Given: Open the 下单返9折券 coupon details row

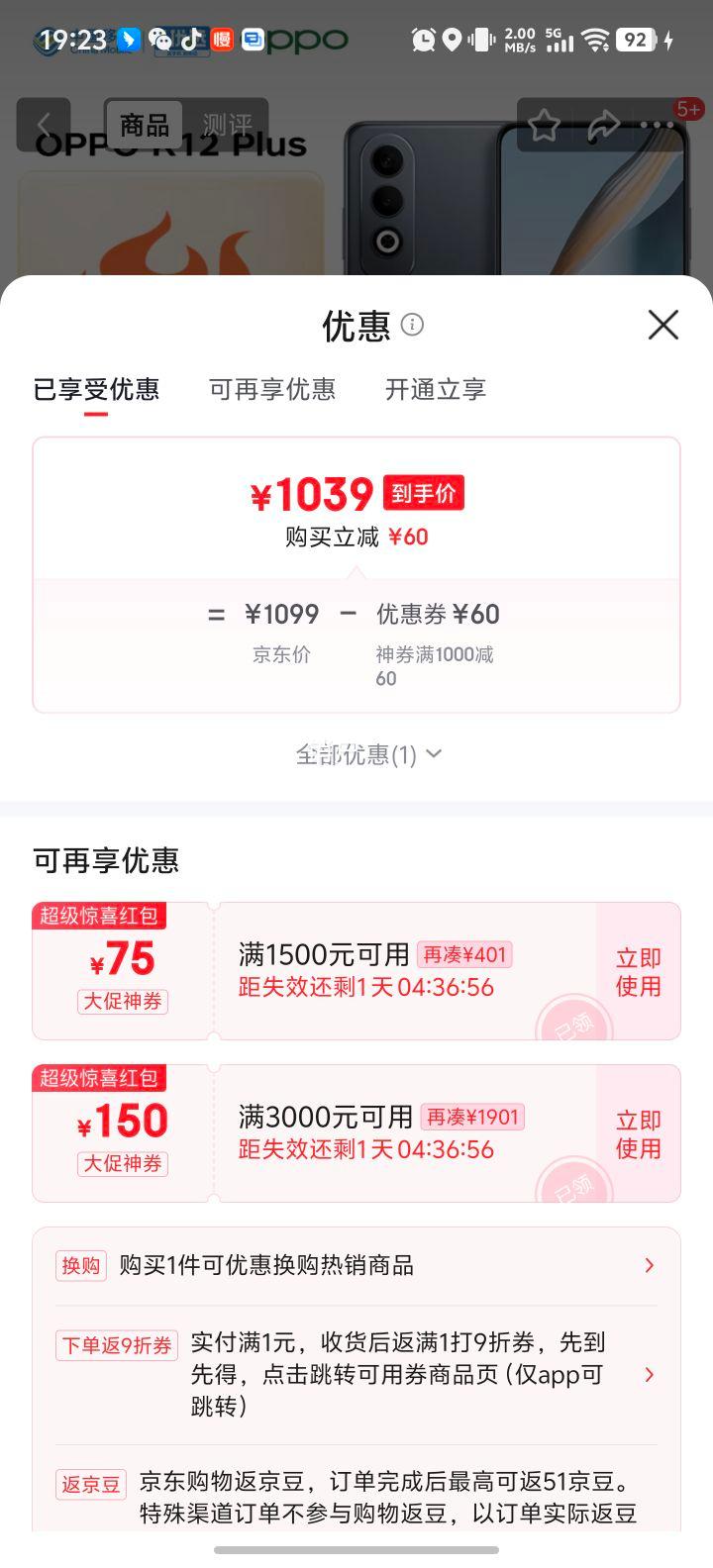Looking at the screenshot, I should (356, 1374).
